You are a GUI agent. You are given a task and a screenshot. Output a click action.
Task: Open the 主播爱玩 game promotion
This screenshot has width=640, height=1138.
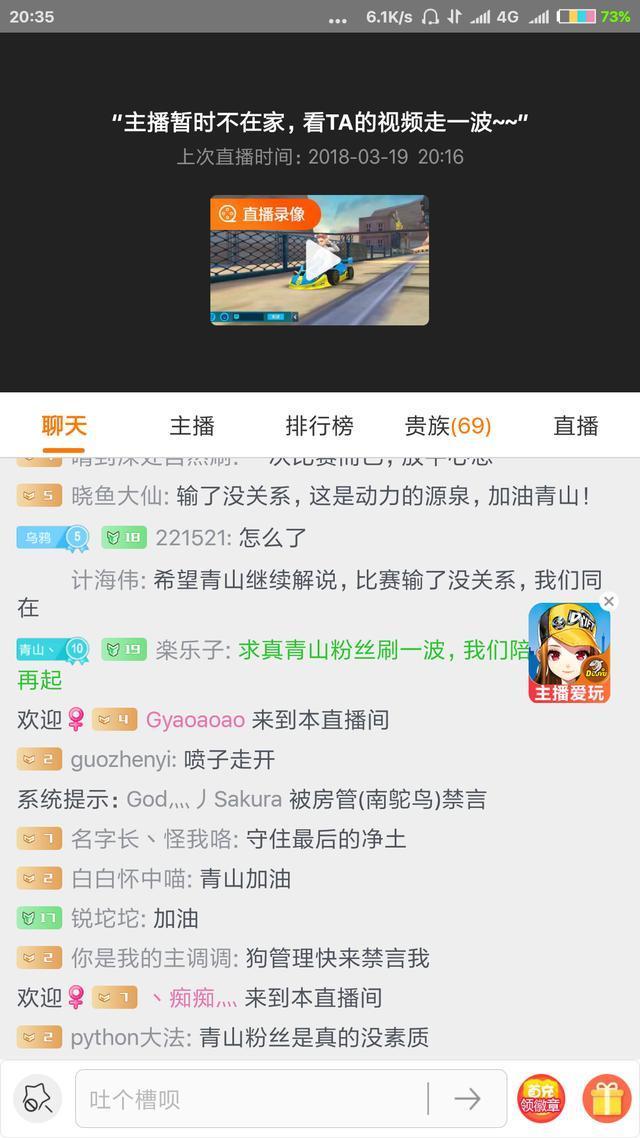[569, 653]
